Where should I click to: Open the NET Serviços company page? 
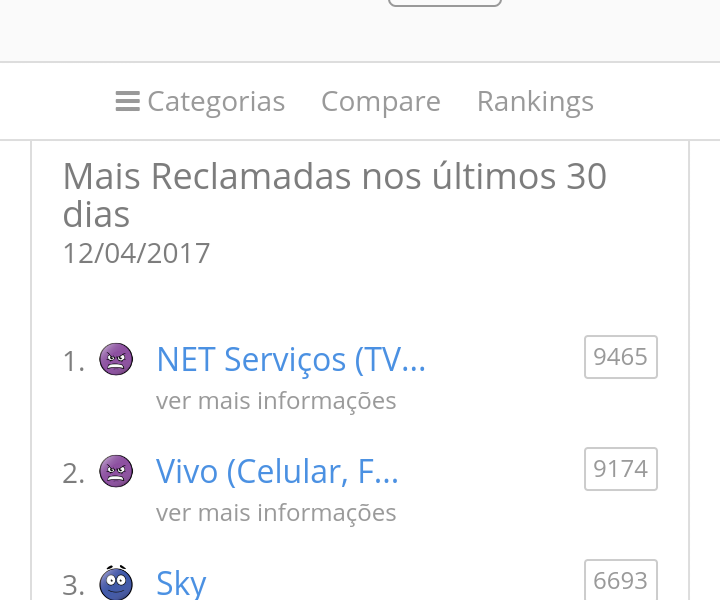pos(291,359)
